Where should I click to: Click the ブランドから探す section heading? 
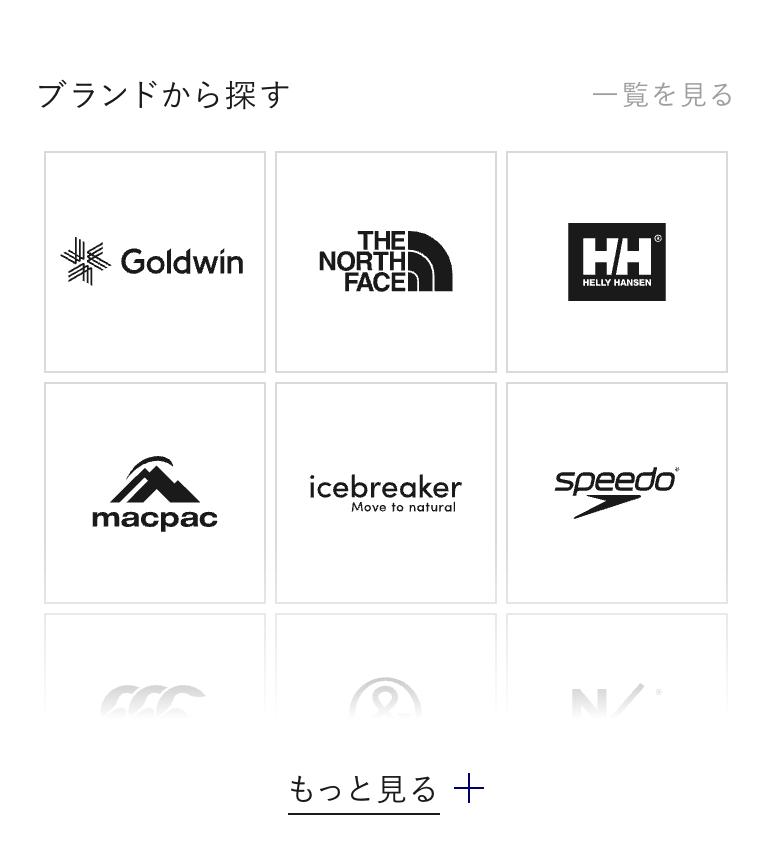click(164, 93)
